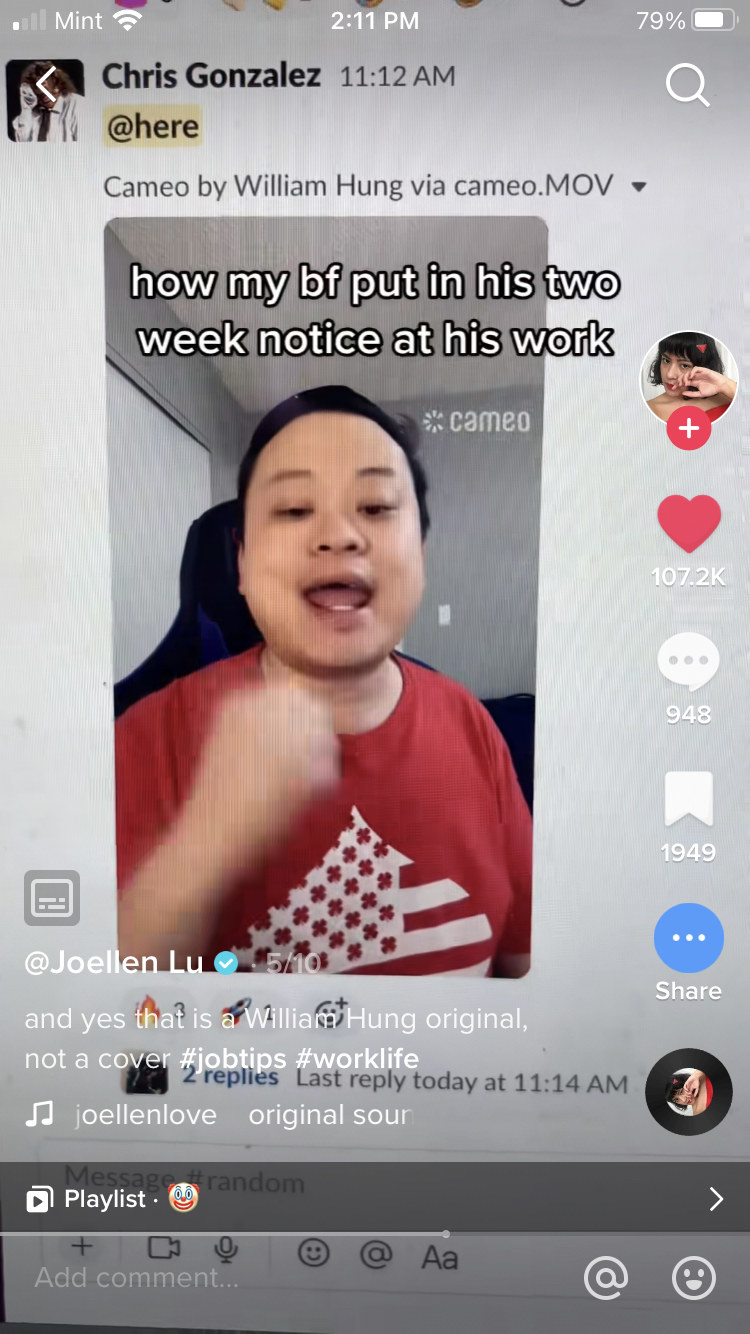Tap the blue Share button

point(688,939)
